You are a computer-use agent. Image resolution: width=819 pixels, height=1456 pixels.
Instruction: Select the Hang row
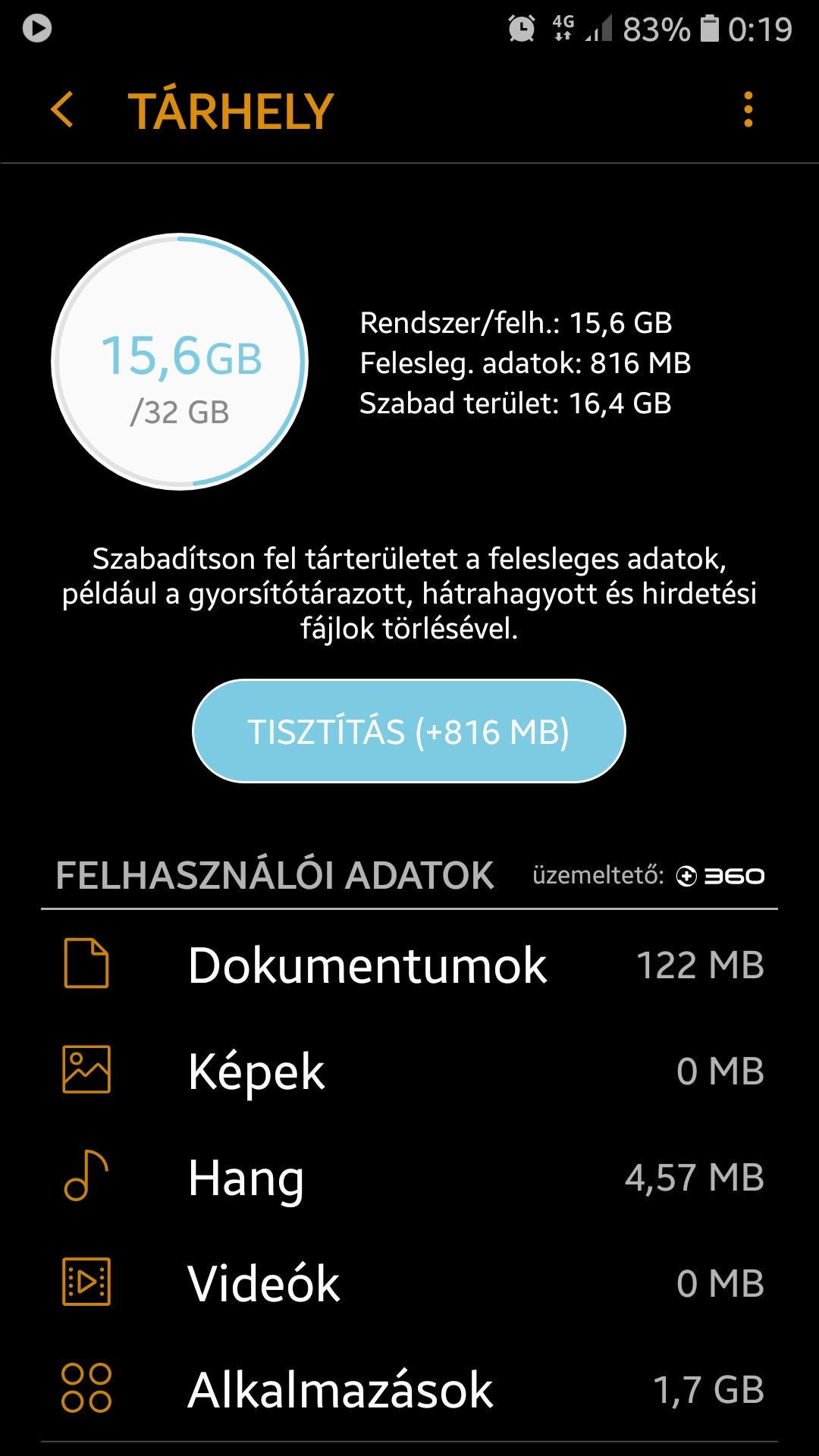click(x=409, y=1177)
